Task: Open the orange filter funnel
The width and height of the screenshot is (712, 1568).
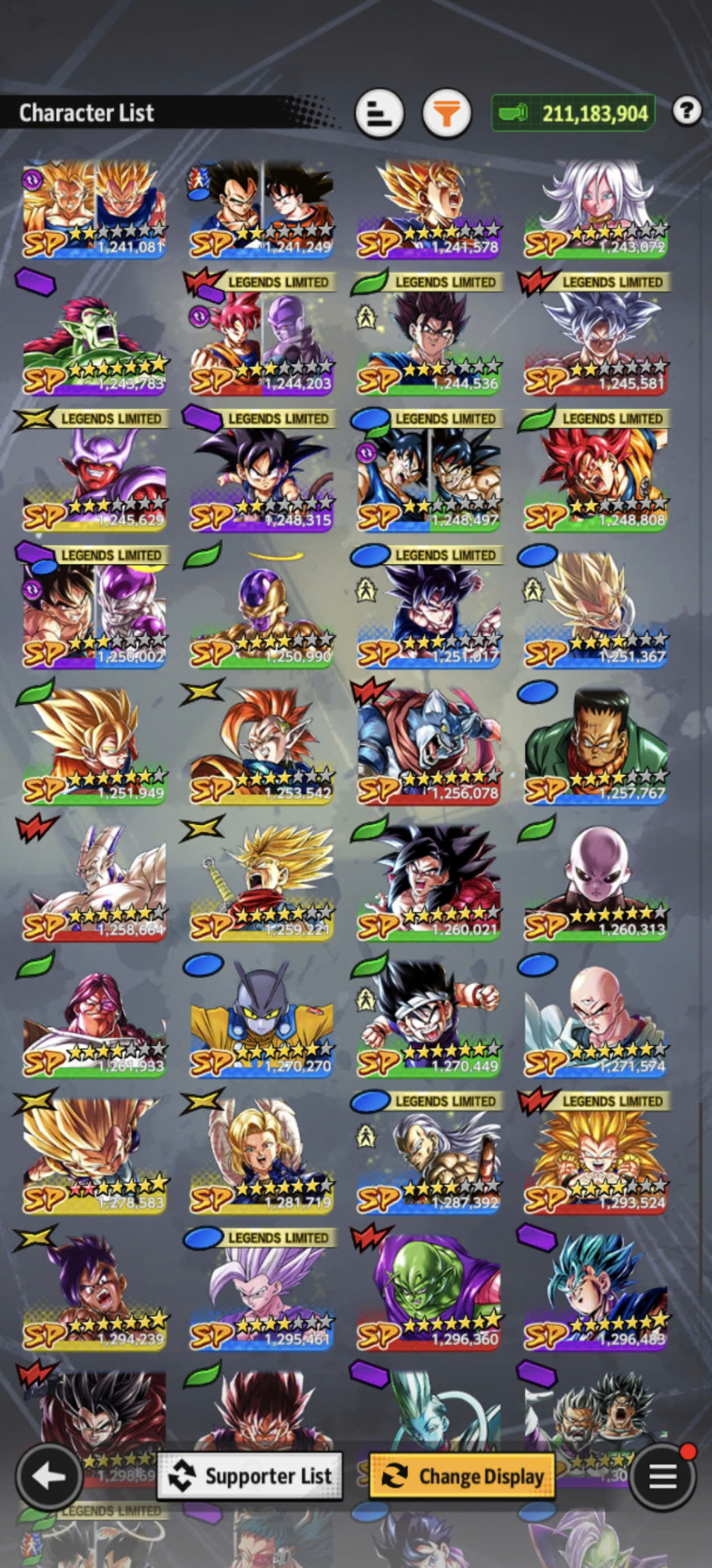Action: [x=447, y=113]
